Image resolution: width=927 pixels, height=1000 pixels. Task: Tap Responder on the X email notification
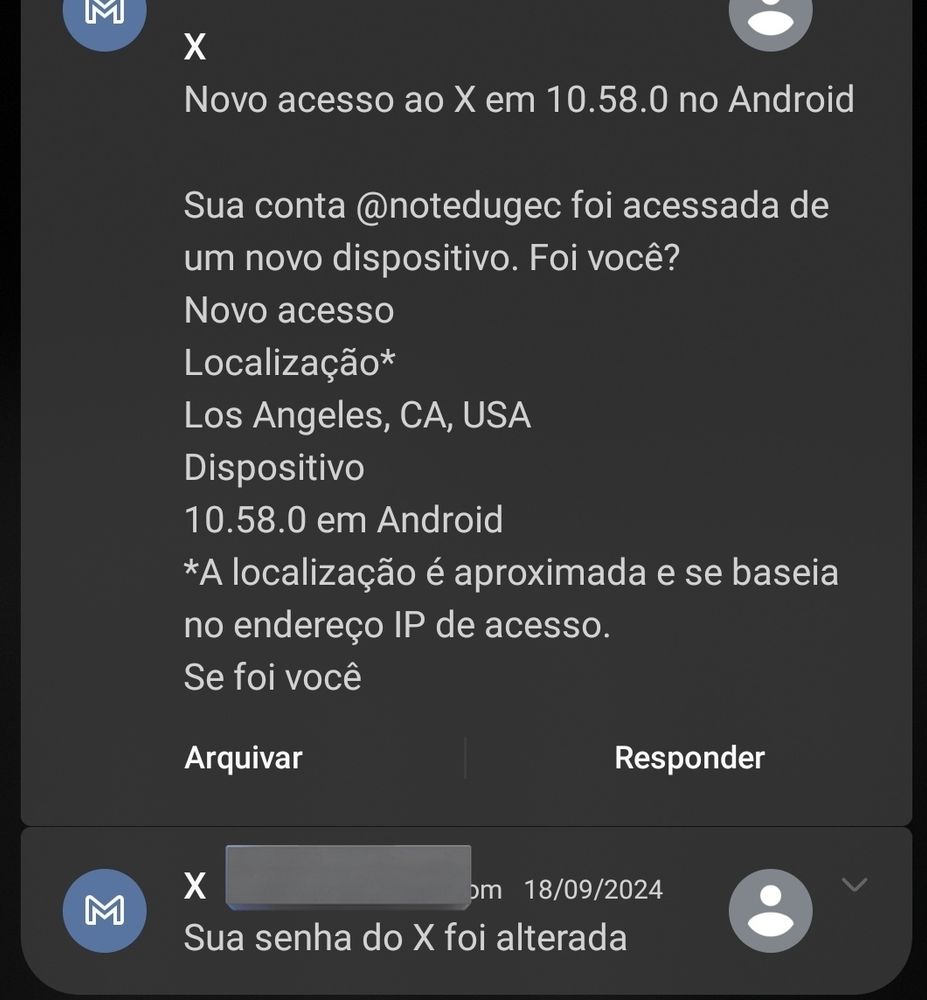689,758
